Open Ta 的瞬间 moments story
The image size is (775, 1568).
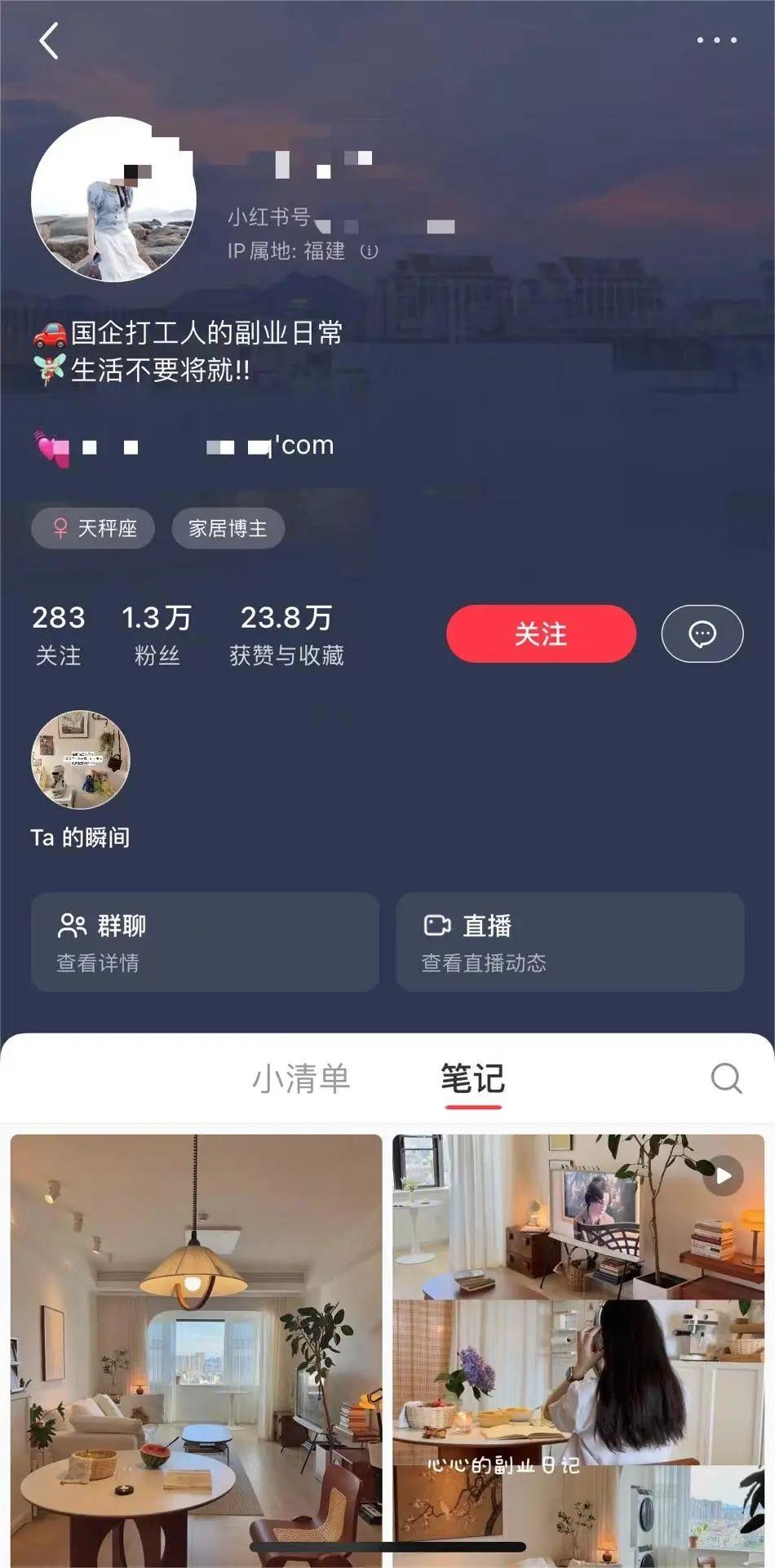[80, 760]
